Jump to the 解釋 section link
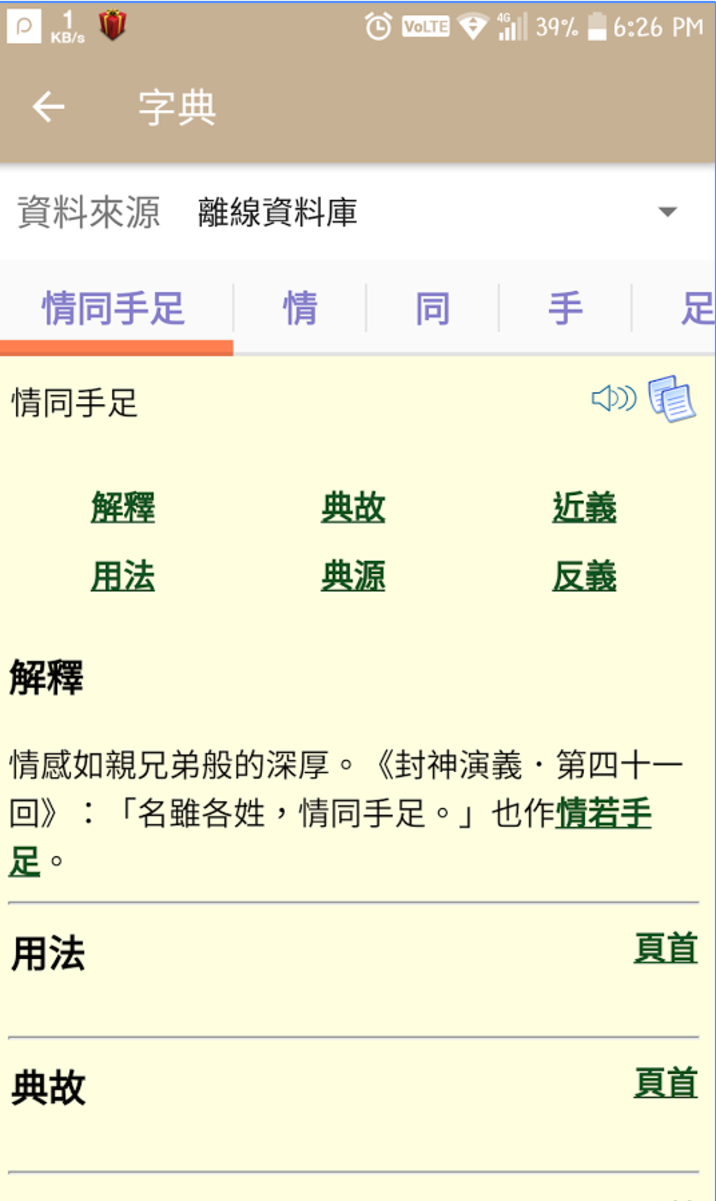The width and height of the screenshot is (716, 1201). (x=123, y=508)
